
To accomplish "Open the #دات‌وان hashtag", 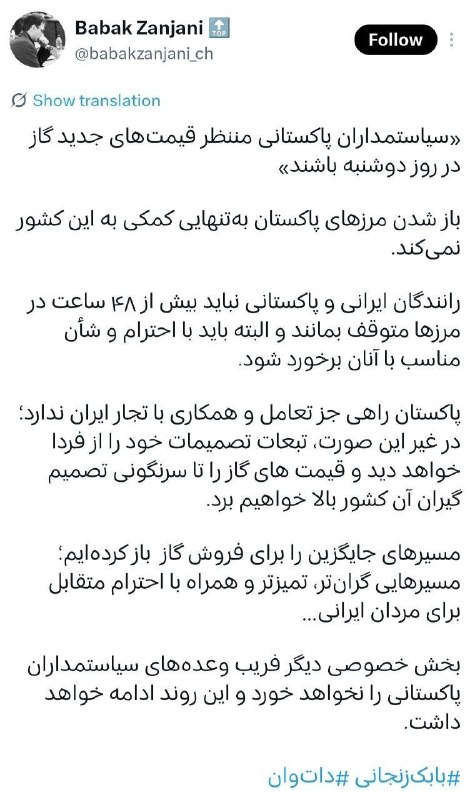I will click(308, 777).
